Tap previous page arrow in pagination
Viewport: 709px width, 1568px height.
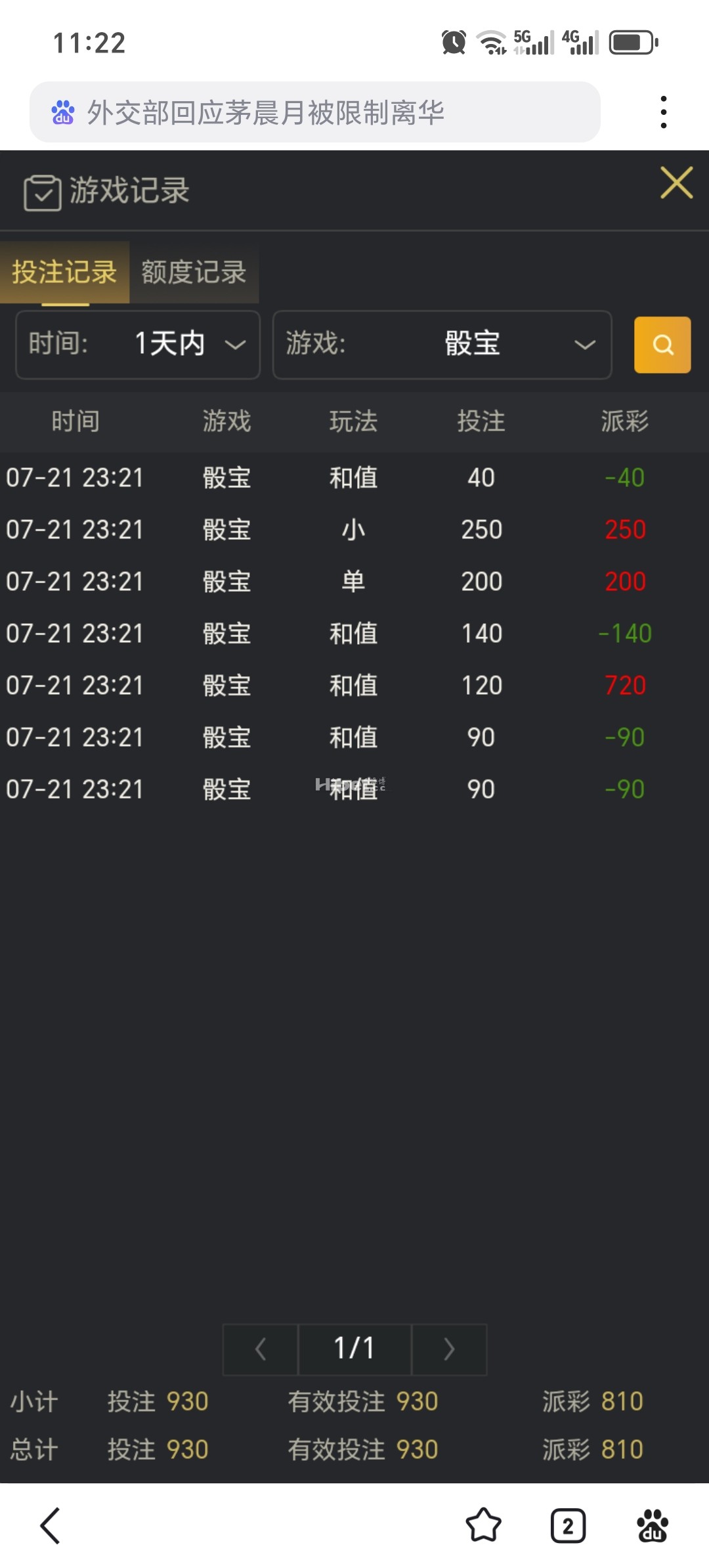click(259, 1349)
